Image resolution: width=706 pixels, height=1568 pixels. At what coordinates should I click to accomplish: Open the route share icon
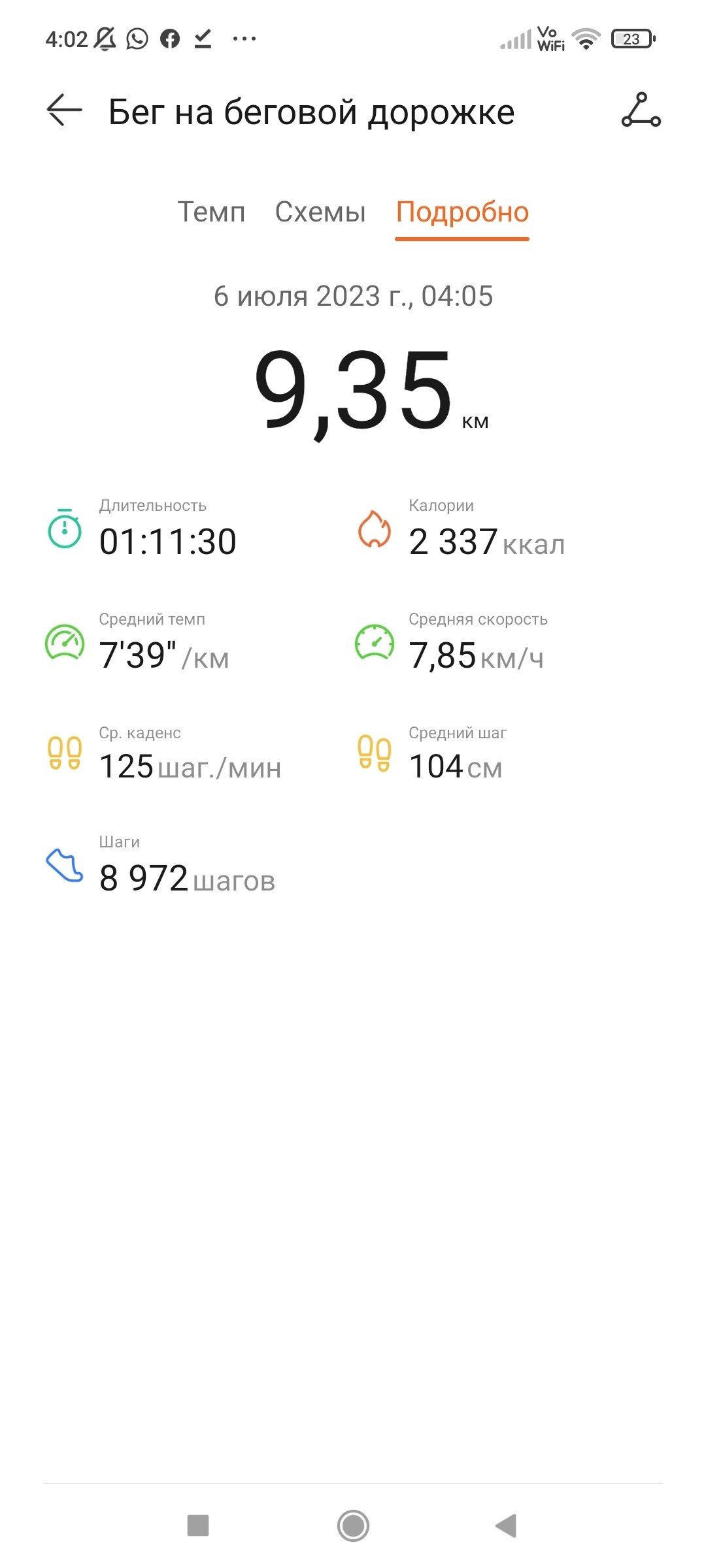641,110
